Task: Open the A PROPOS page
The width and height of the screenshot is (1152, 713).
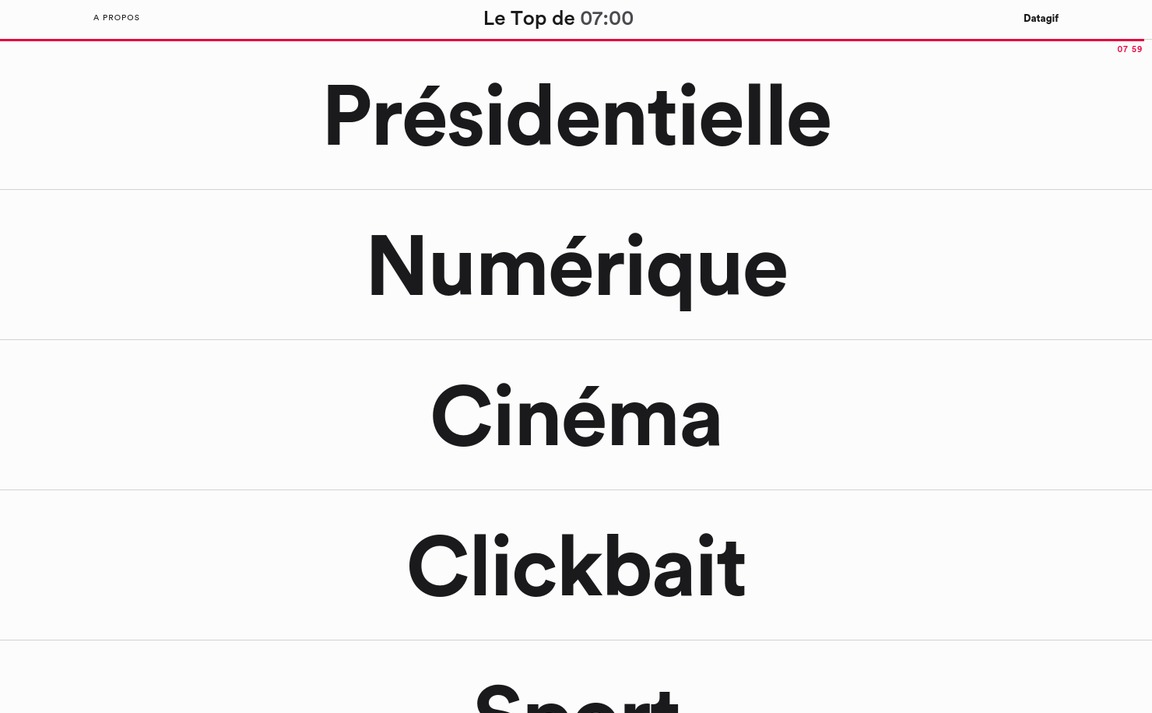Action: (117, 18)
